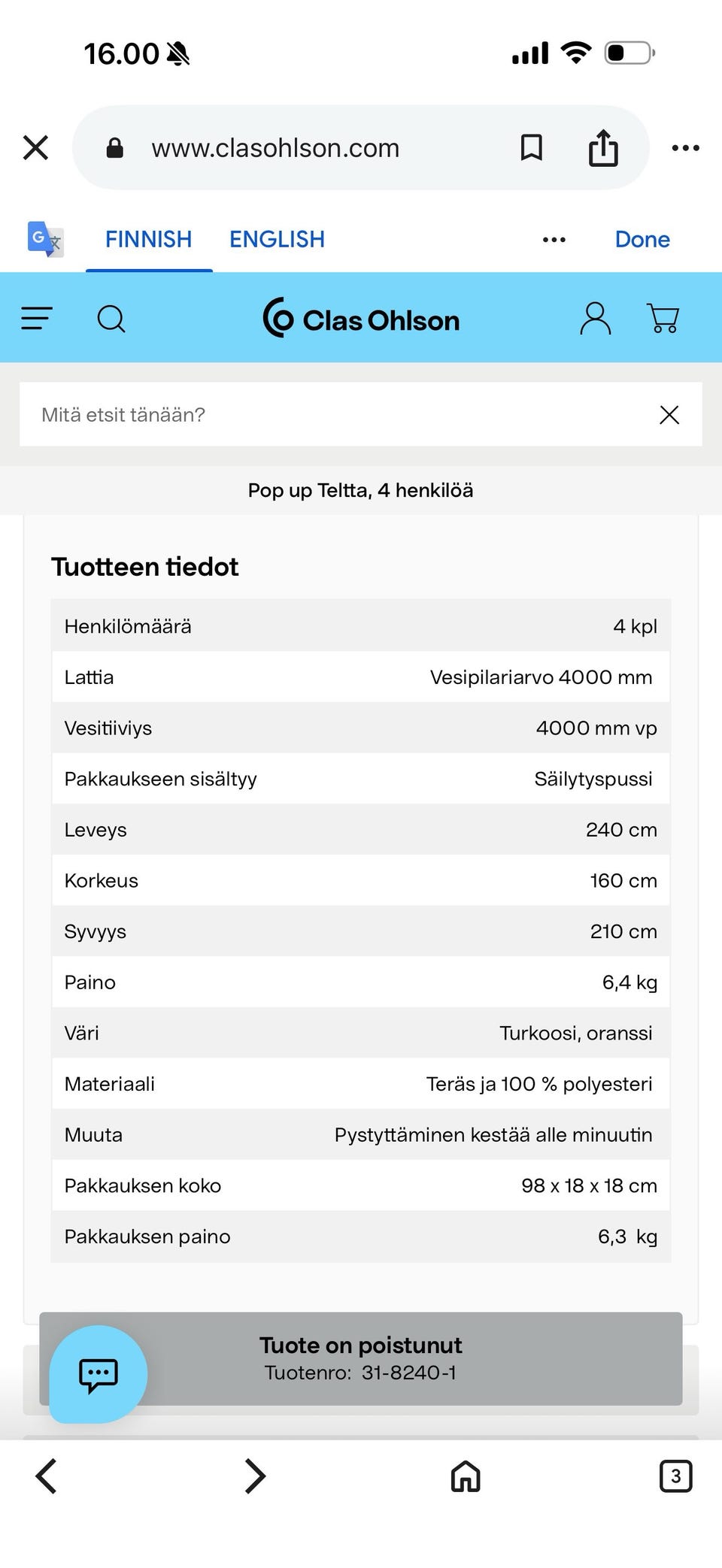This screenshot has height=1568, width=722.
Task: Tap the padlock icon in address bar
Action: point(114,147)
